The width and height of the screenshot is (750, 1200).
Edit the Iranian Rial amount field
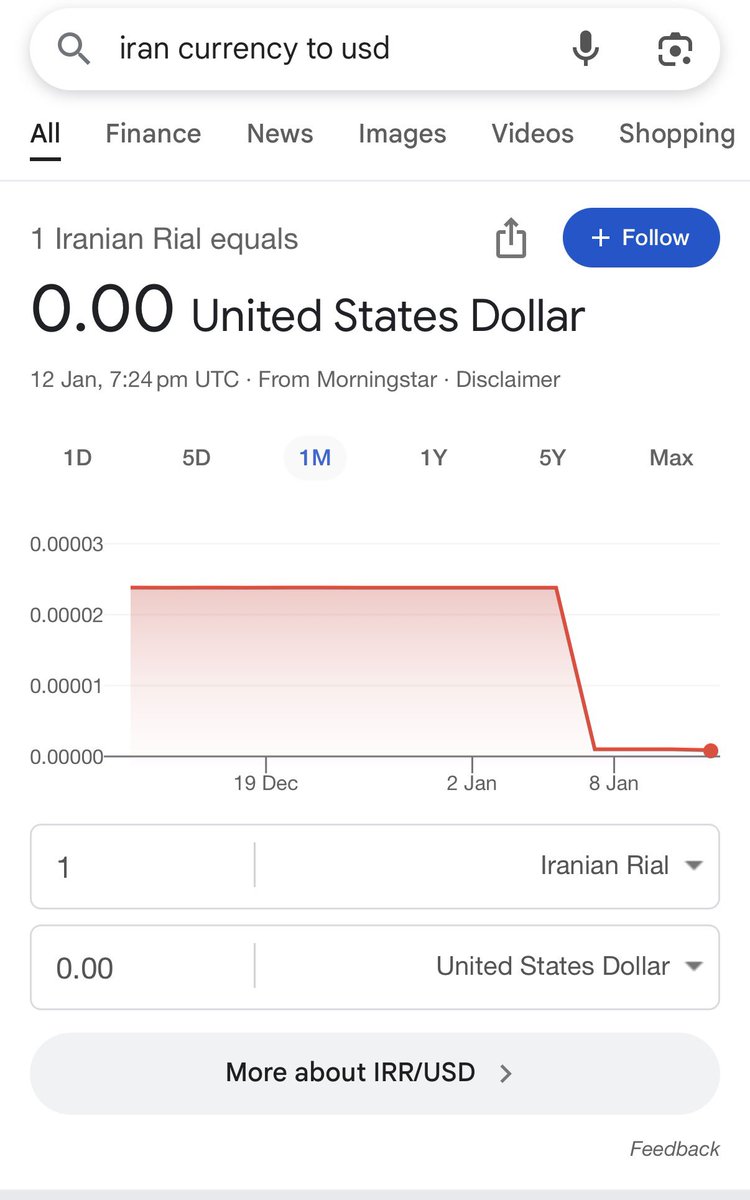click(x=140, y=866)
